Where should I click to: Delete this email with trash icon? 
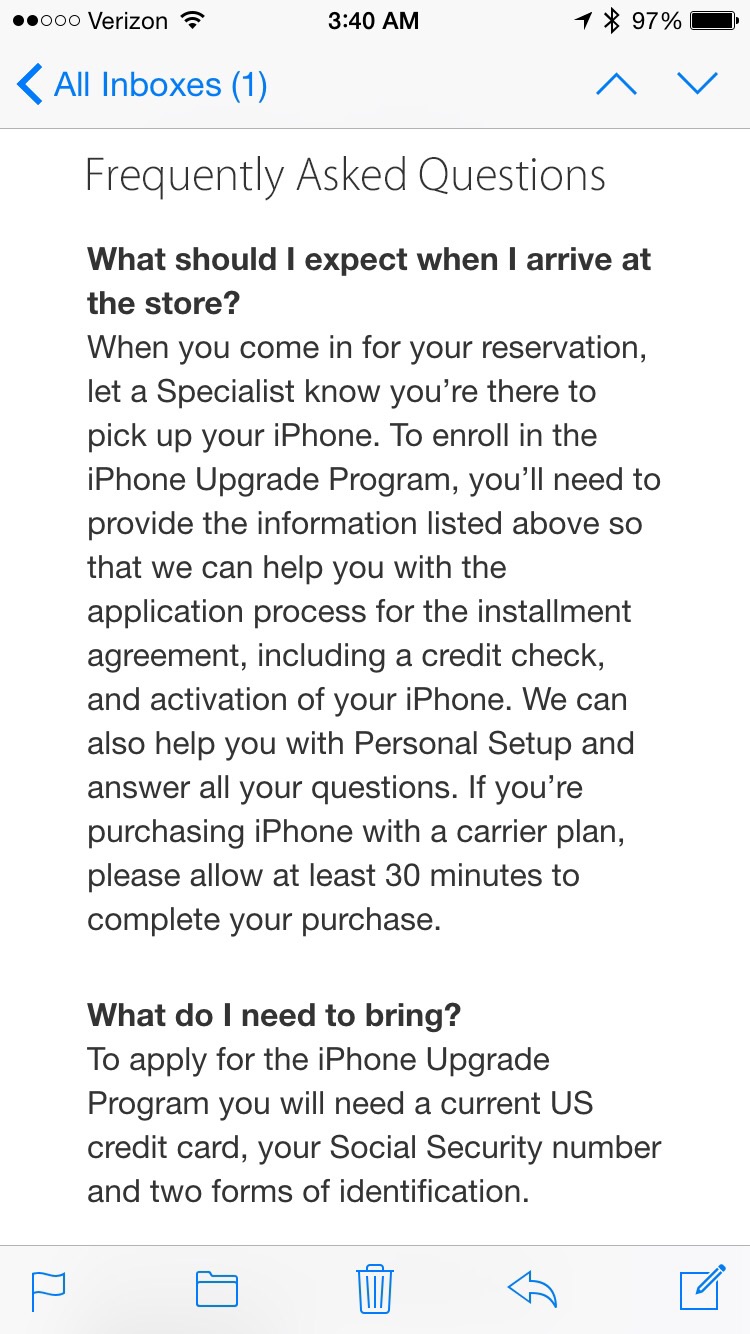click(375, 1288)
